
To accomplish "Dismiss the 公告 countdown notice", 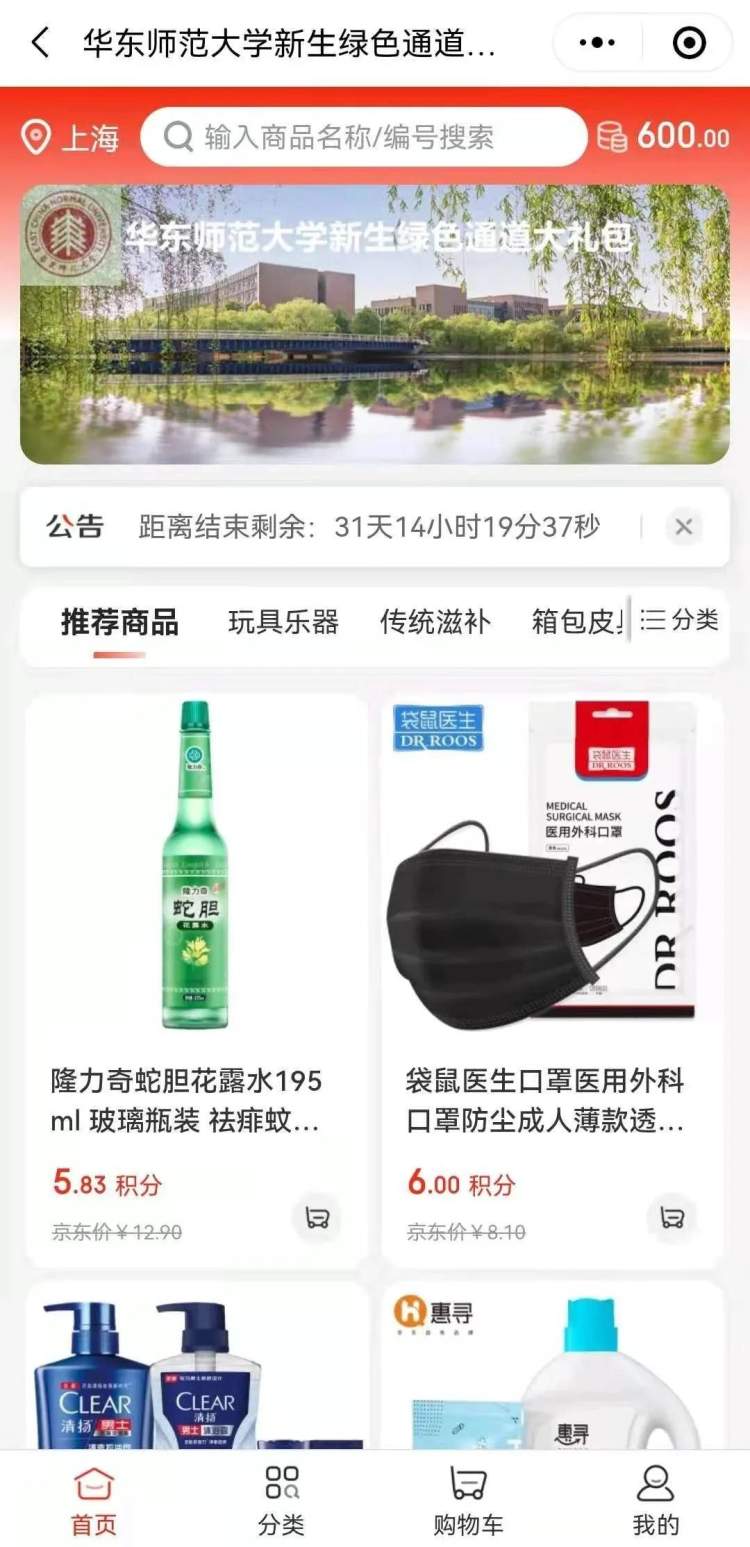I will click(x=684, y=527).
